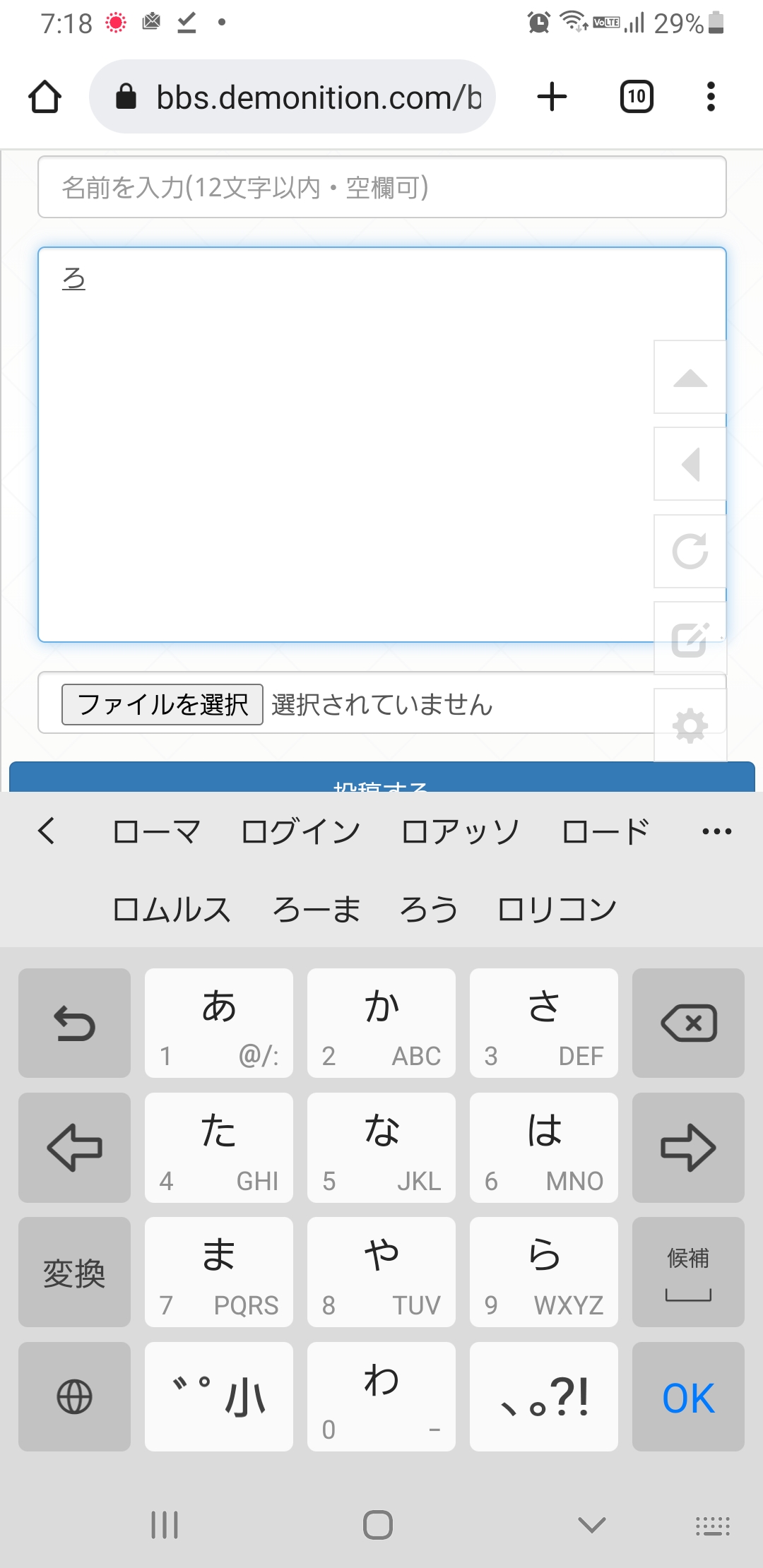Screen dimensions: 763x1568
Task: Hit the 変換 conversion key
Action: pos(74,1272)
